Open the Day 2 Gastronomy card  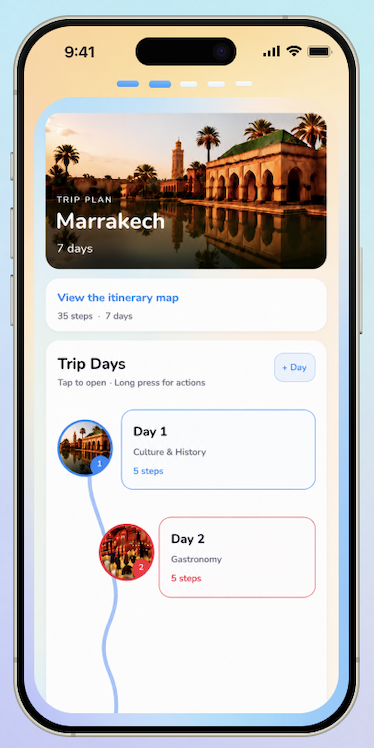click(237, 557)
